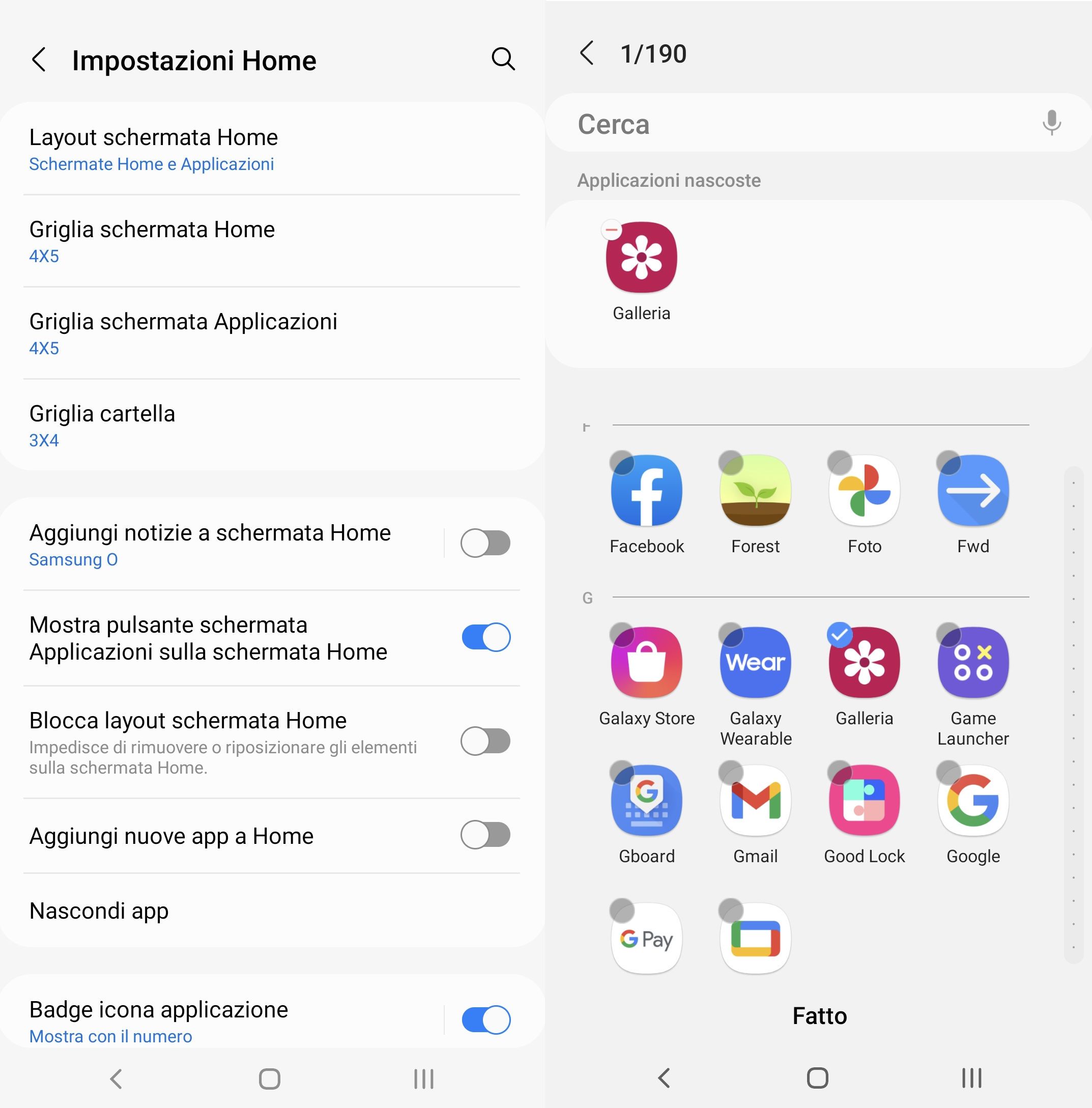Disable Badge icona applicazione switch
The height and width of the screenshot is (1108, 1092).
tap(485, 1019)
